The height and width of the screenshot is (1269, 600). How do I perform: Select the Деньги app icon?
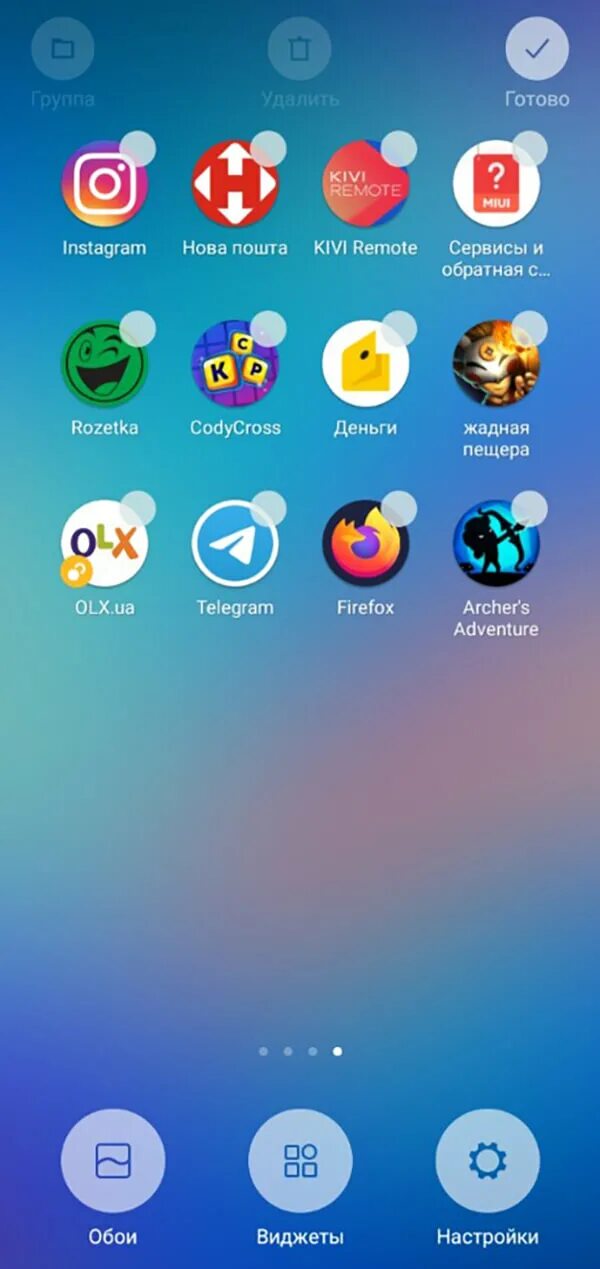365,364
